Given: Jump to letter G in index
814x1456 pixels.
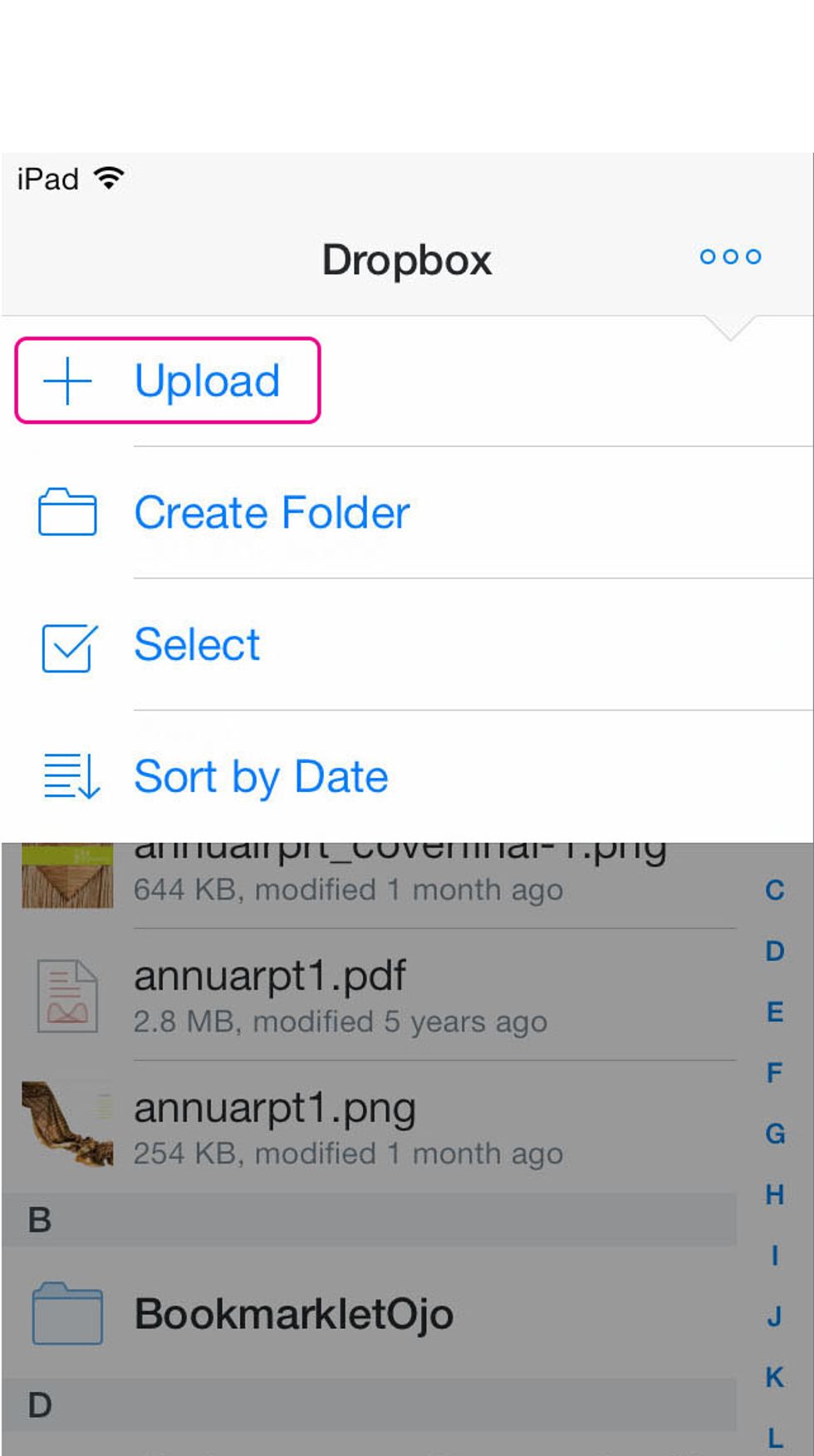Looking at the screenshot, I should 774,1134.
